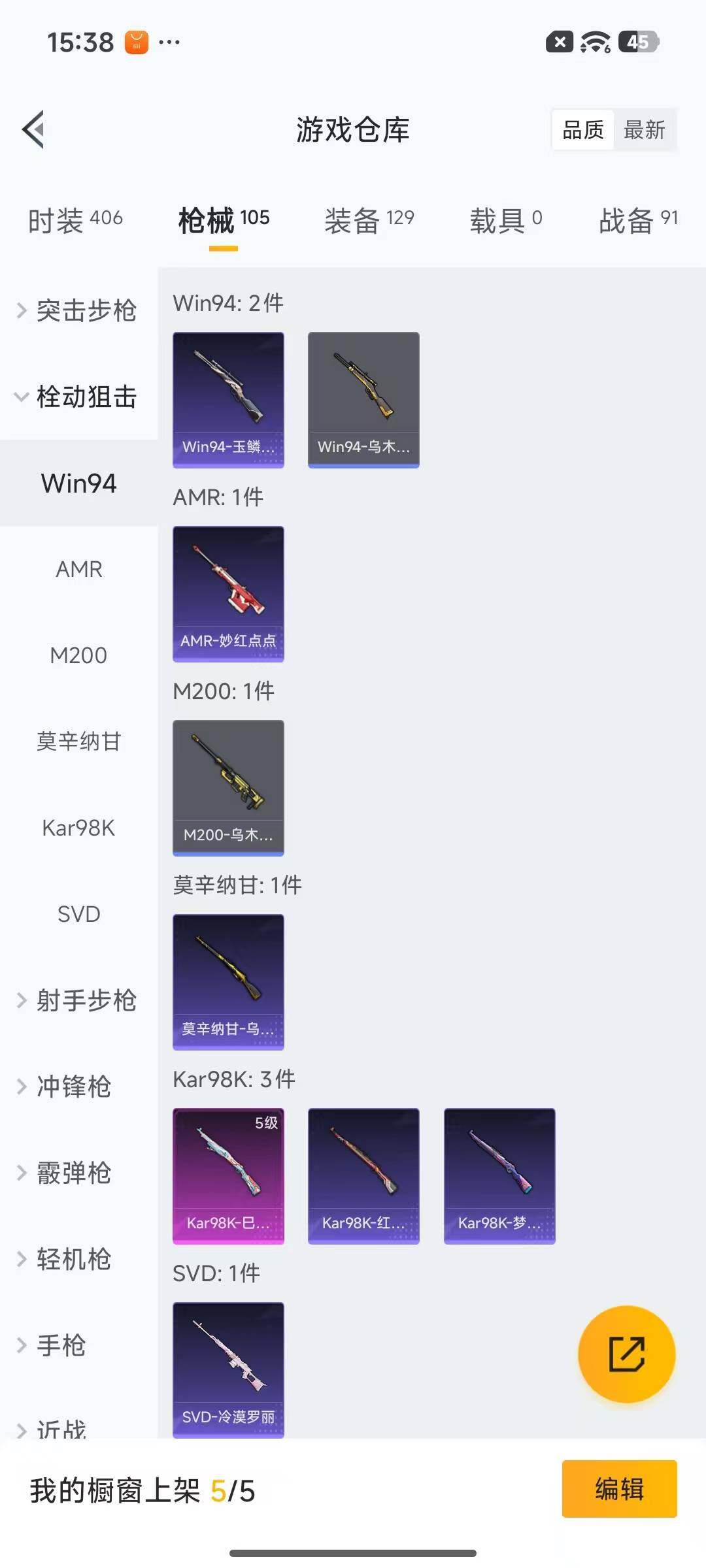Screen dimensions: 706x1568
Task: Select AMR in the sidebar
Action: click(78, 569)
